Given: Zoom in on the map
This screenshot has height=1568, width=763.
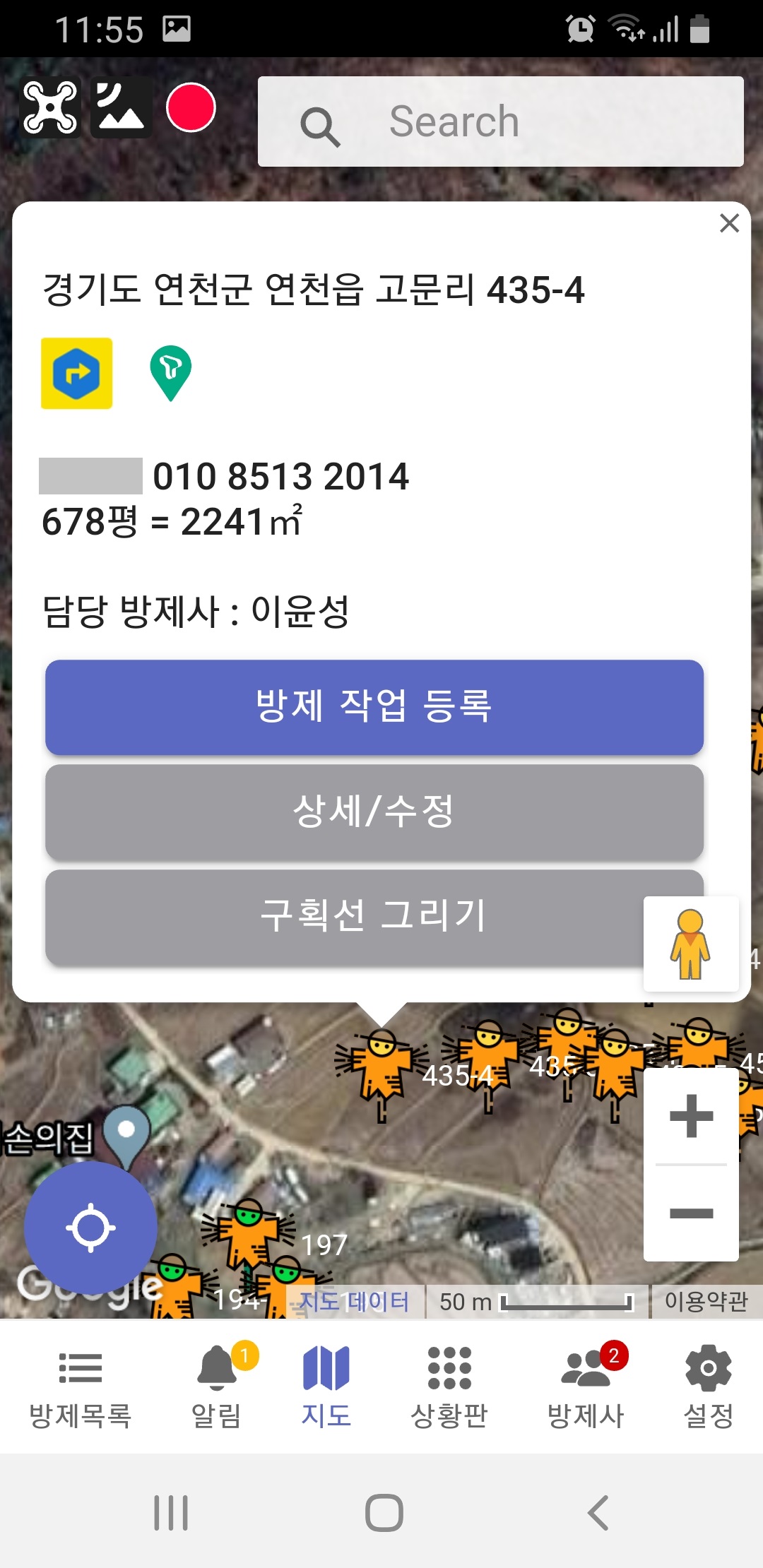Looking at the screenshot, I should (x=691, y=1116).
